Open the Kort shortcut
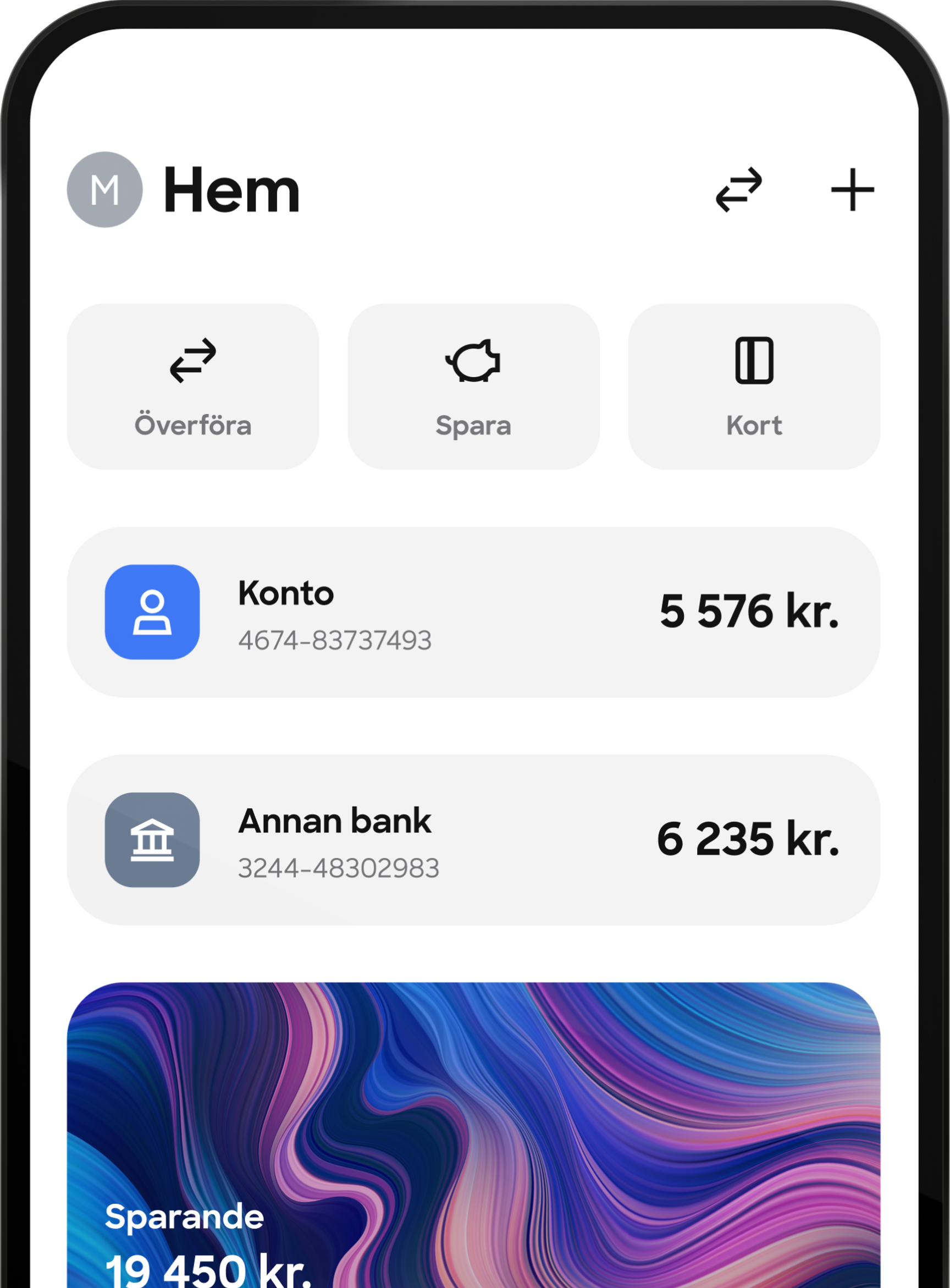950x1288 pixels. coord(754,387)
